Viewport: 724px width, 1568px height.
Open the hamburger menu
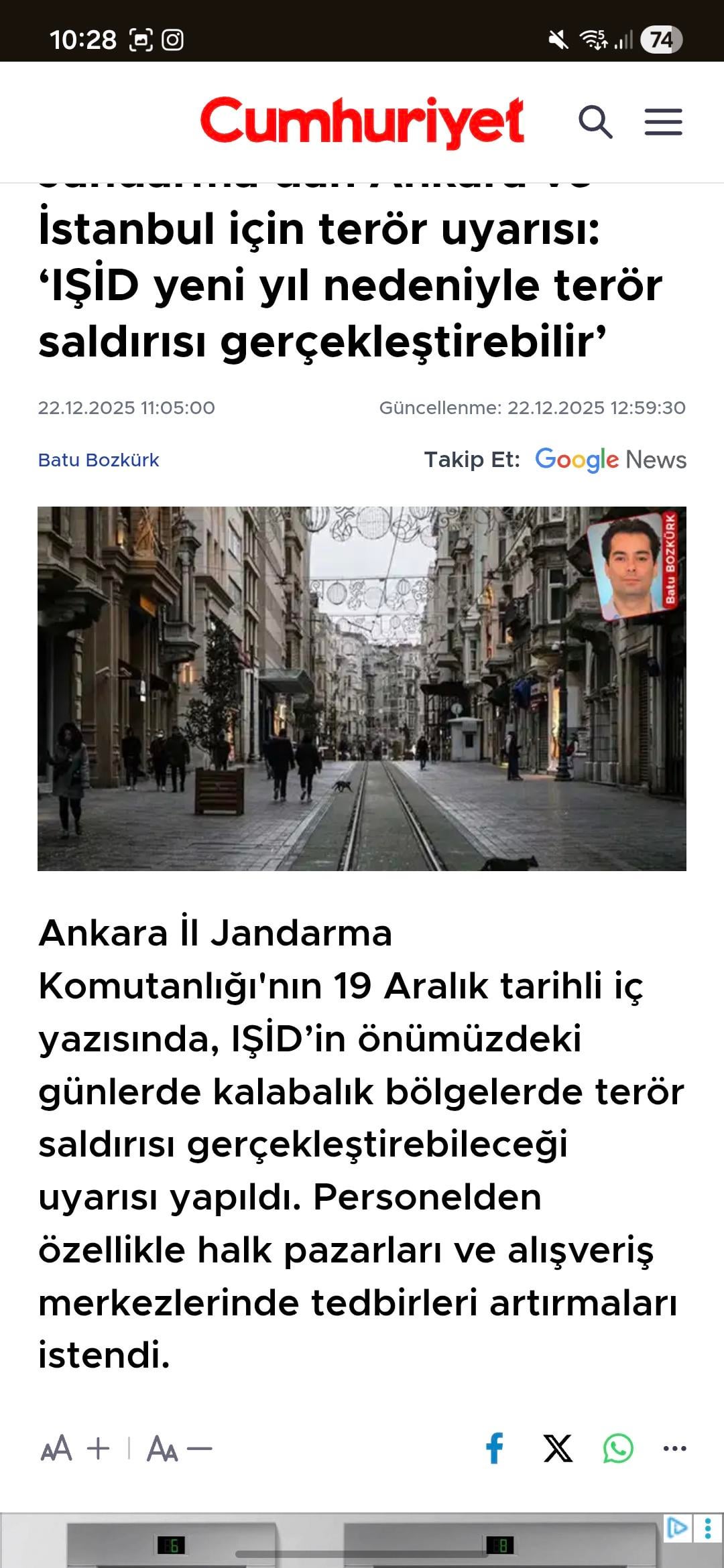coord(663,122)
